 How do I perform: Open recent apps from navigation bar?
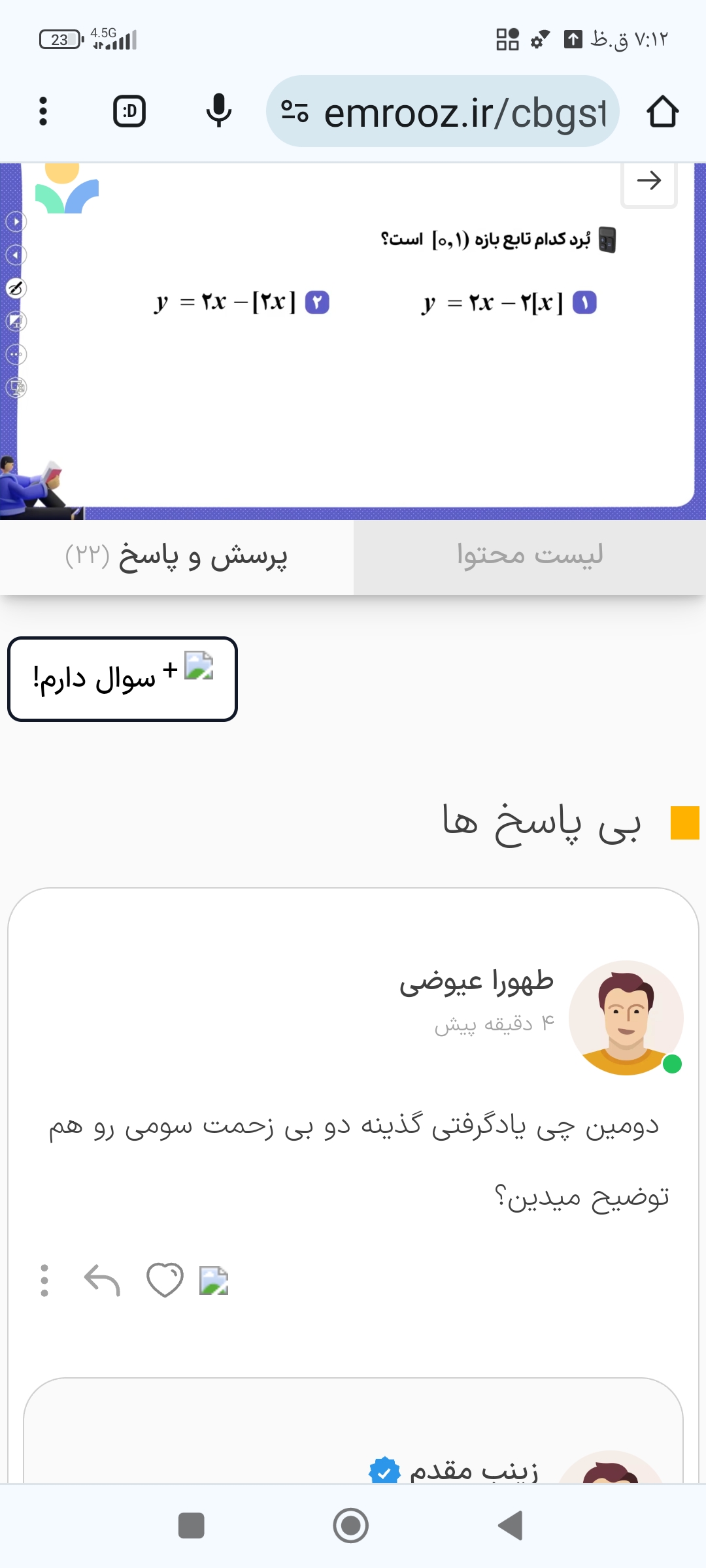pyautogui.click(x=191, y=1526)
